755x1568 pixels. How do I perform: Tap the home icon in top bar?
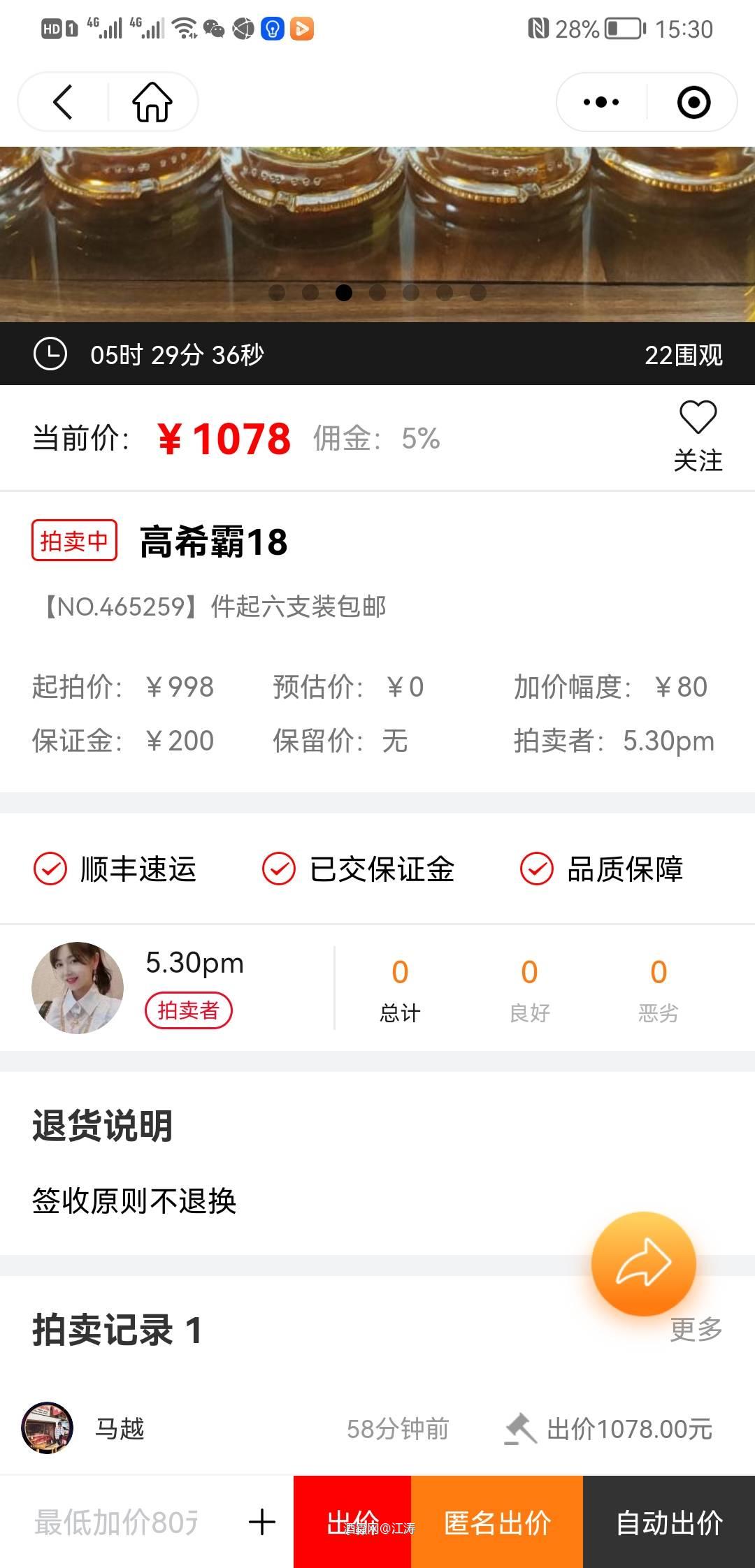[x=152, y=102]
